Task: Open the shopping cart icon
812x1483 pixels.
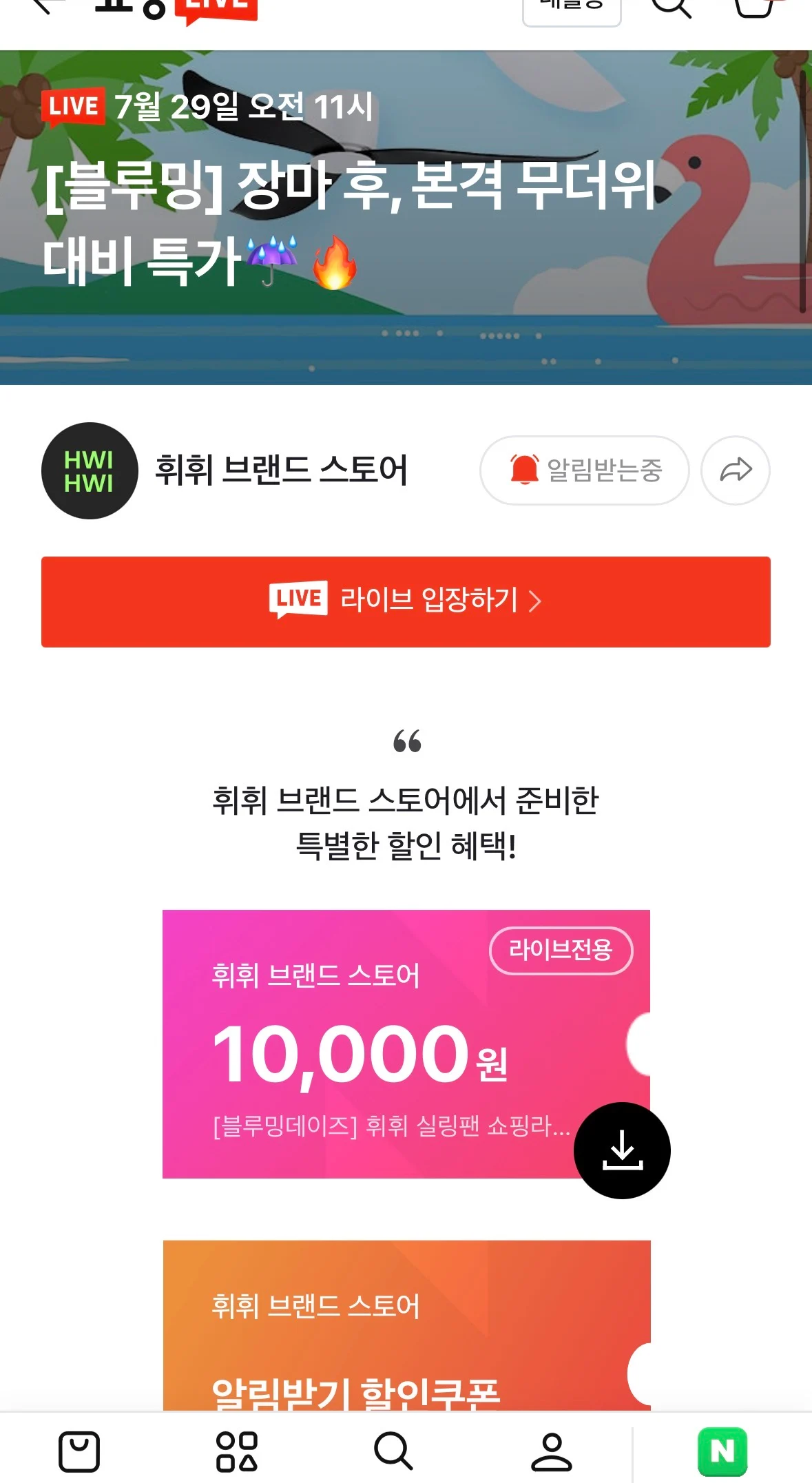Action: [x=754, y=7]
